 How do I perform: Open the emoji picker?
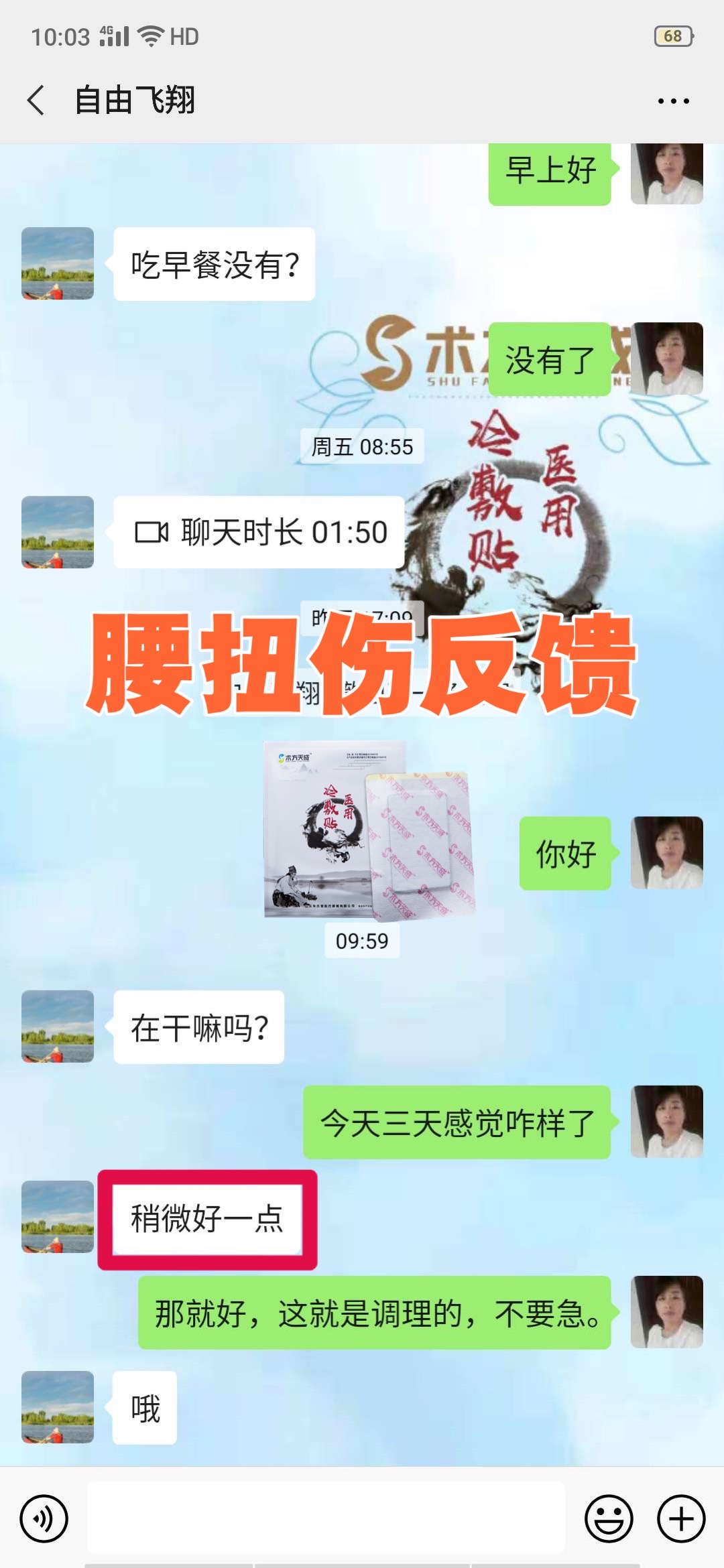(609, 1518)
